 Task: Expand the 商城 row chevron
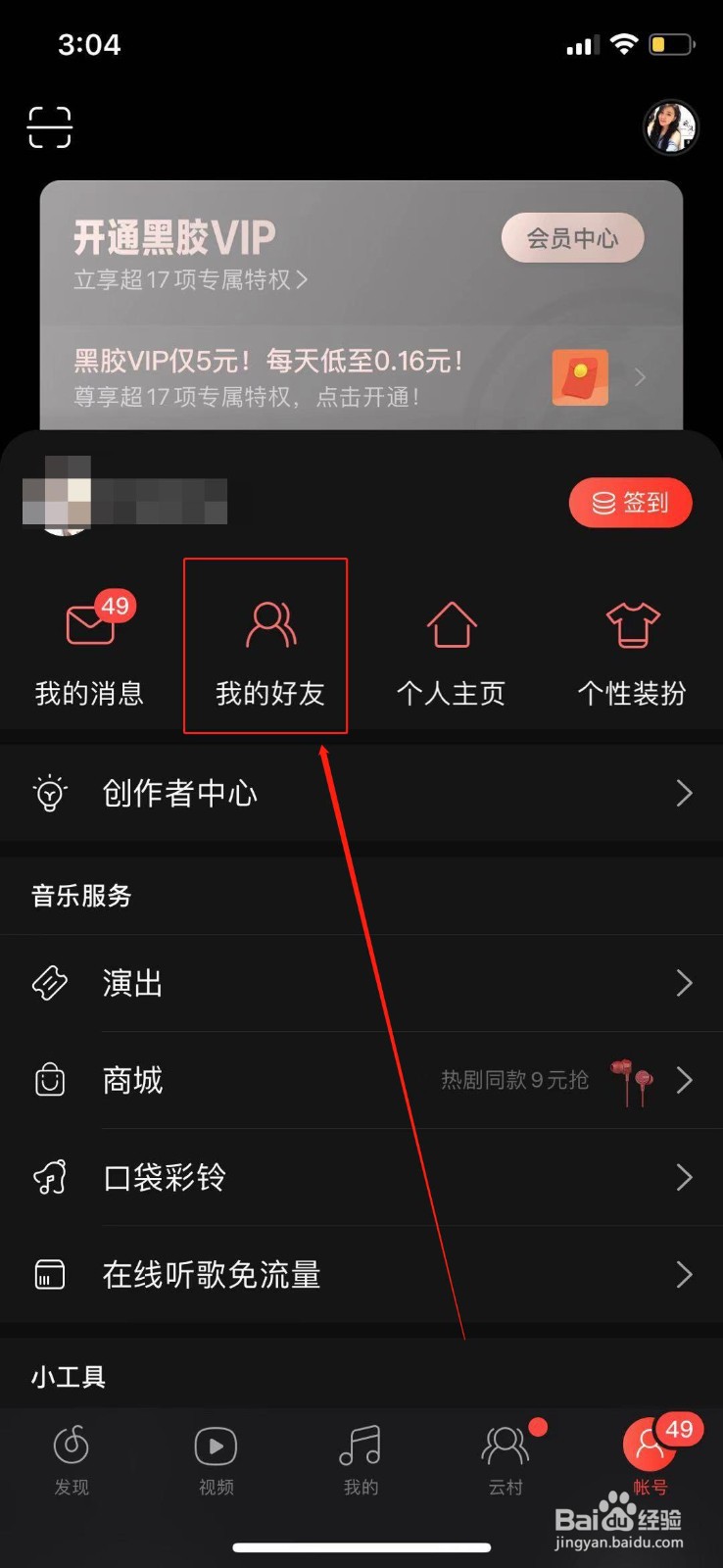tap(684, 1080)
